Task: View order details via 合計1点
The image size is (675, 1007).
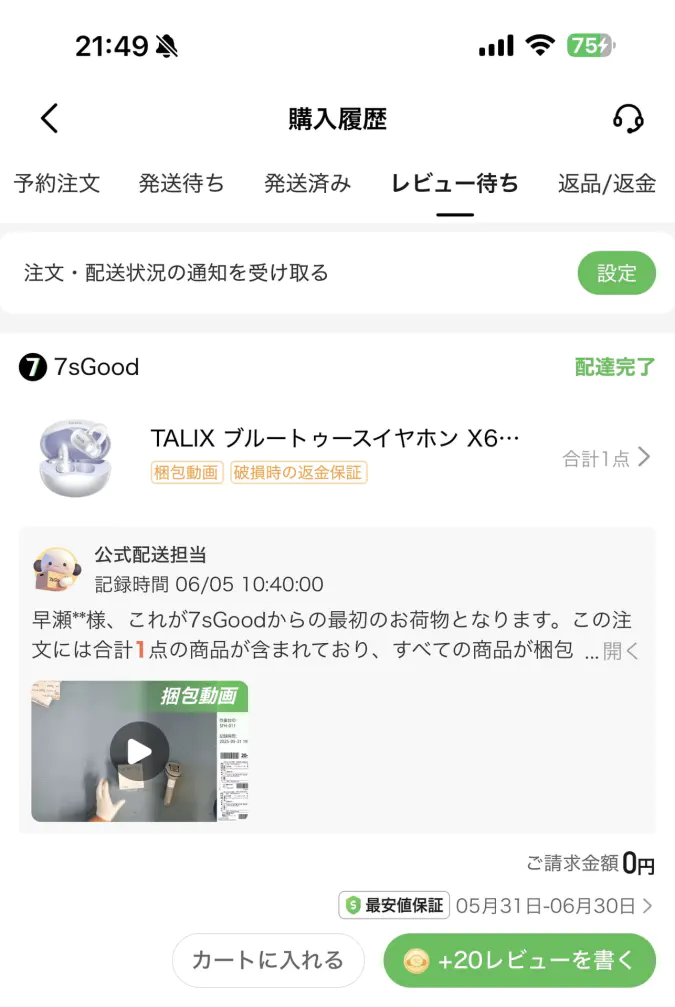Action: (606, 458)
